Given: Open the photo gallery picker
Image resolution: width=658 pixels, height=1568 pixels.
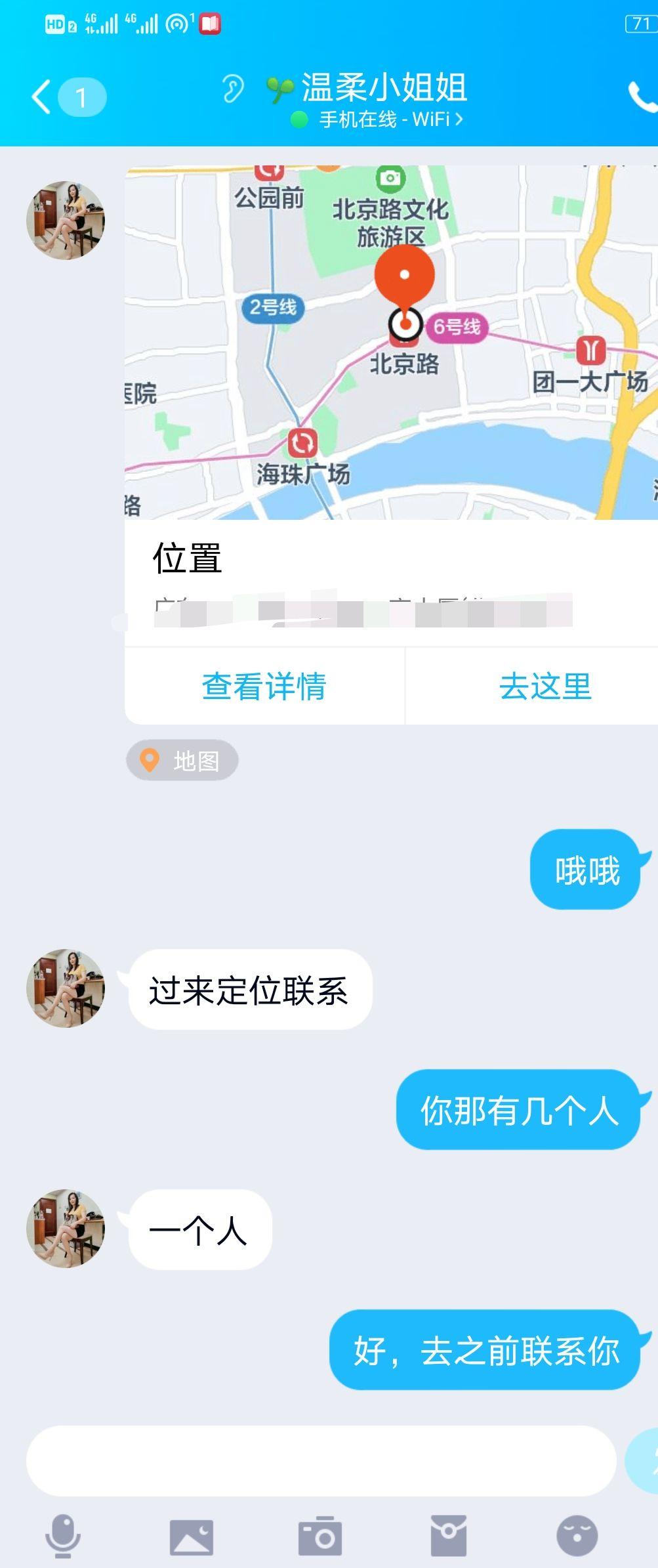Looking at the screenshot, I should click(x=192, y=1536).
